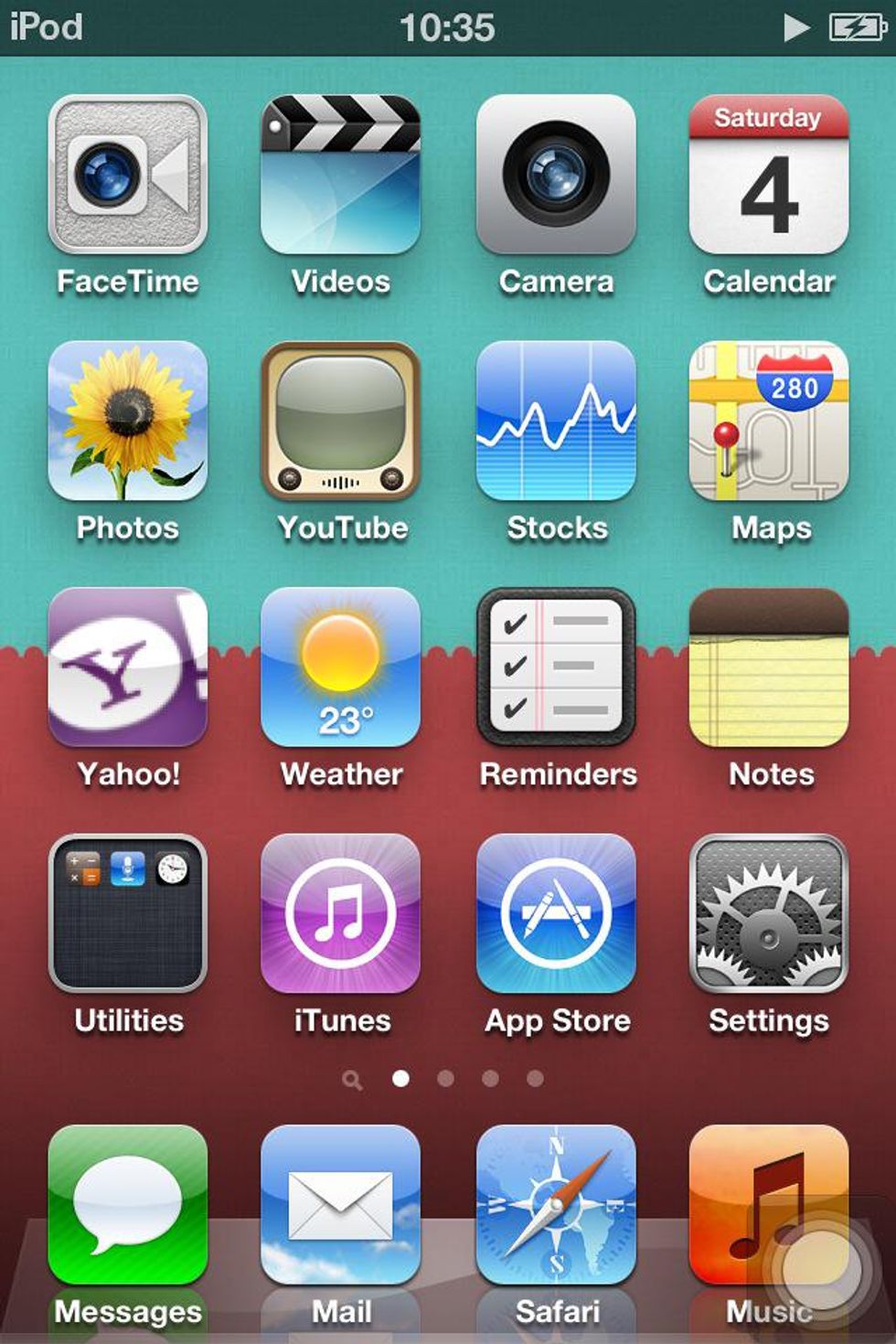Open the FaceTime app
Image resolution: width=896 pixels, height=1344 pixels.
tap(127, 175)
